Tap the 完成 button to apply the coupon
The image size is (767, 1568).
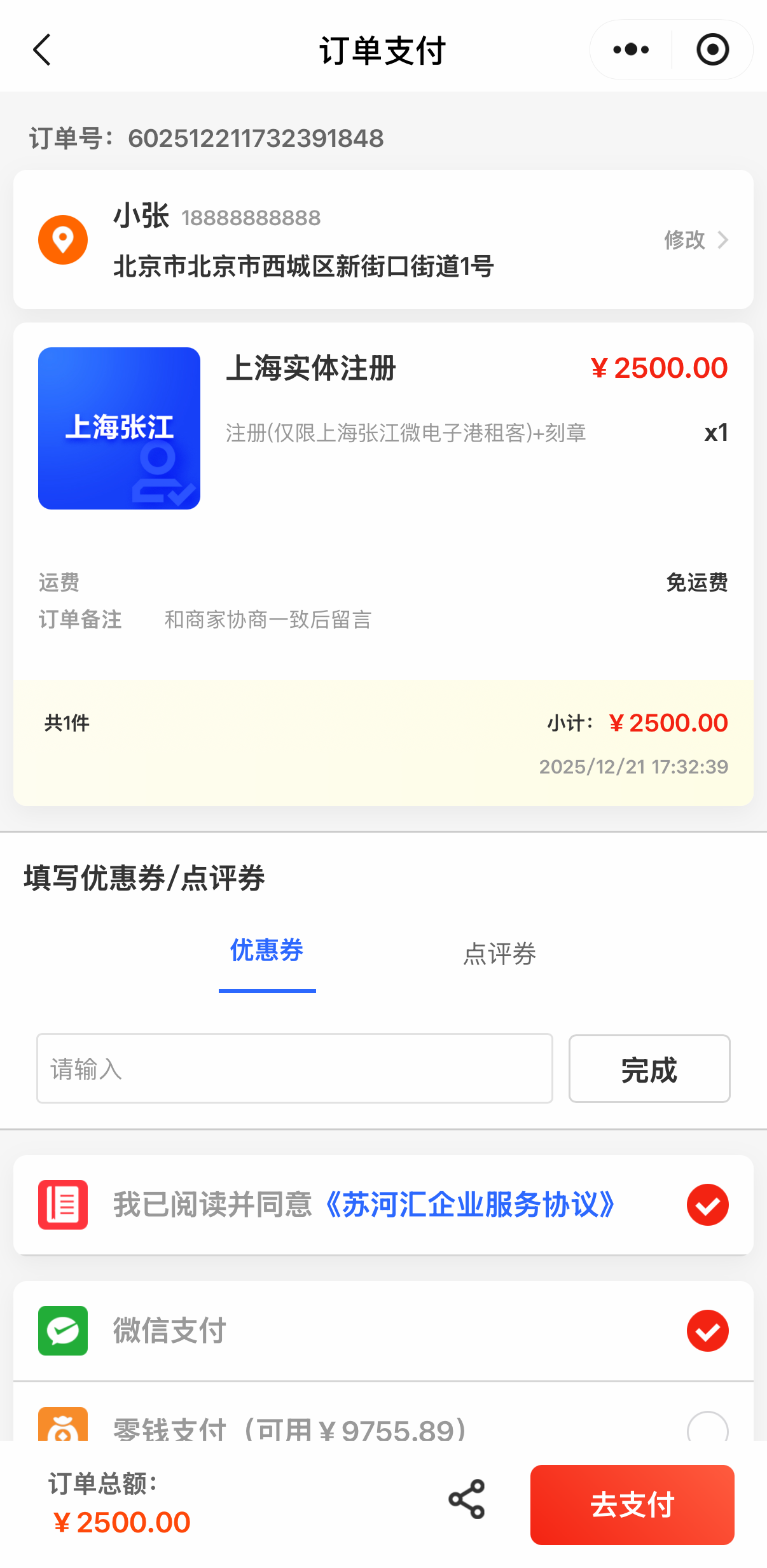click(649, 1069)
